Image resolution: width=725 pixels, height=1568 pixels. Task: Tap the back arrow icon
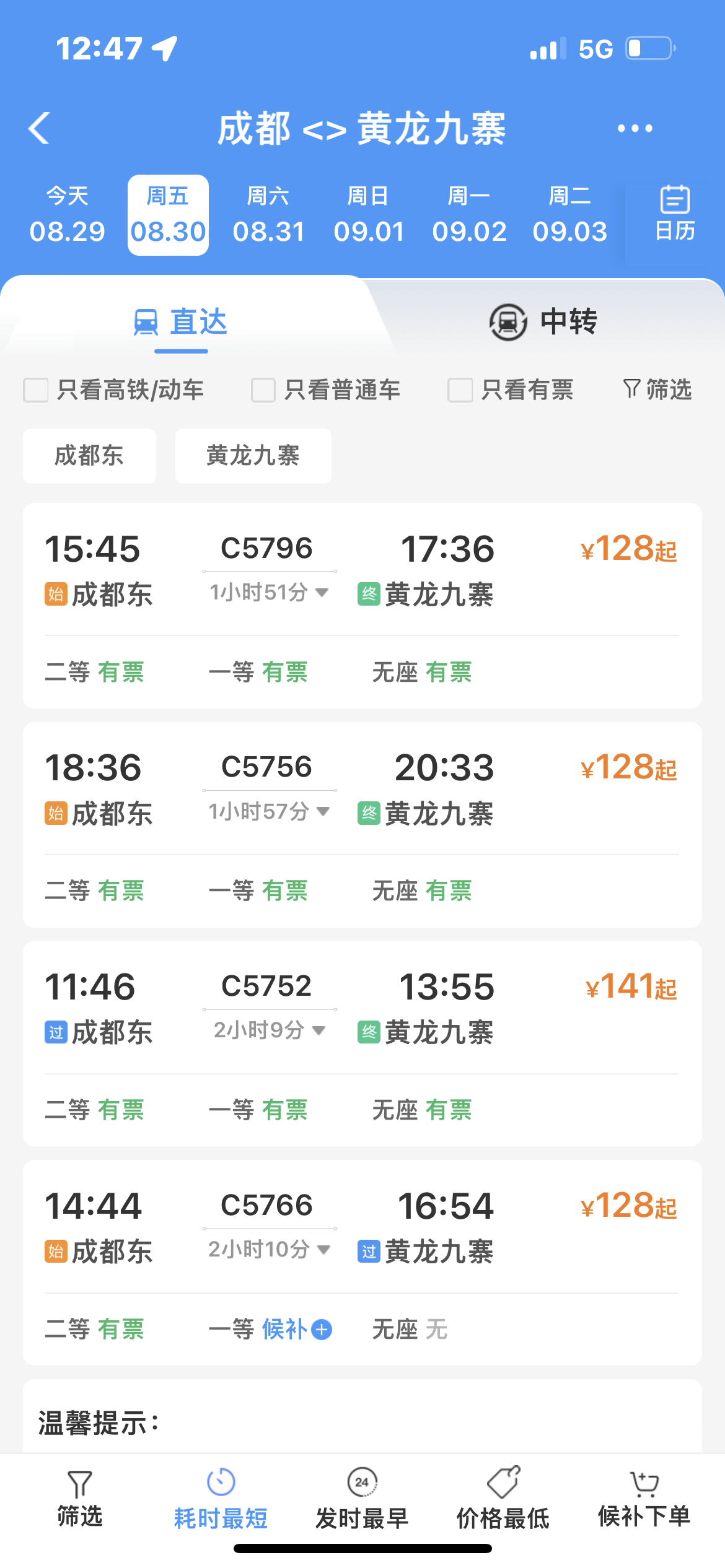pos(38,128)
